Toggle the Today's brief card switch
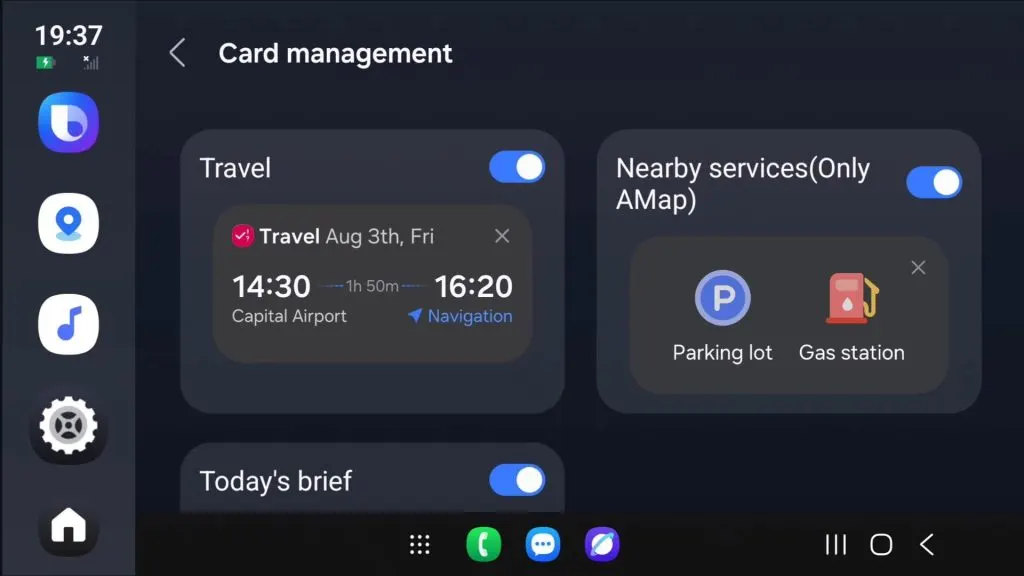The height and width of the screenshot is (576, 1024). 517,480
